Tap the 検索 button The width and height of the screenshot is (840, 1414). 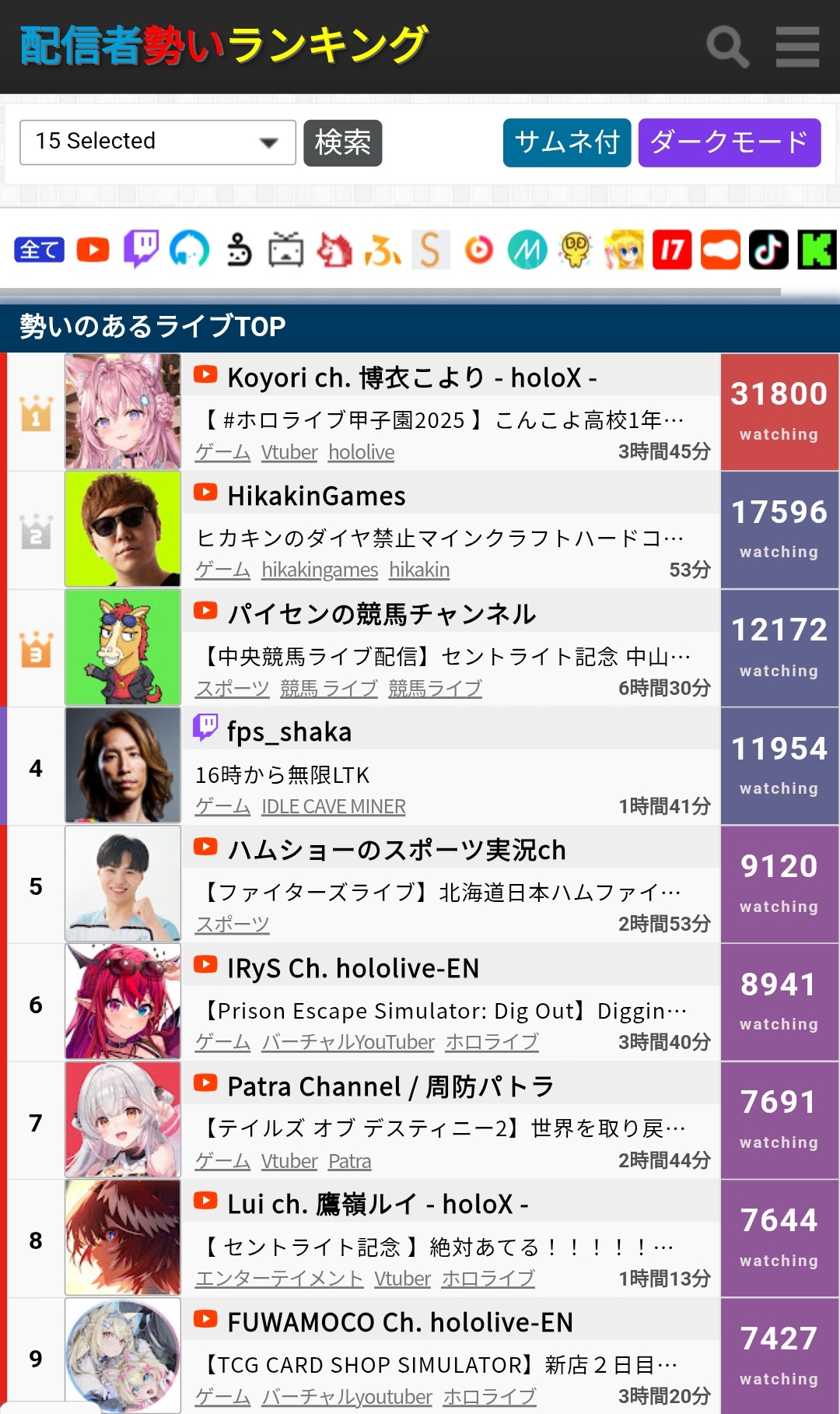coord(342,143)
